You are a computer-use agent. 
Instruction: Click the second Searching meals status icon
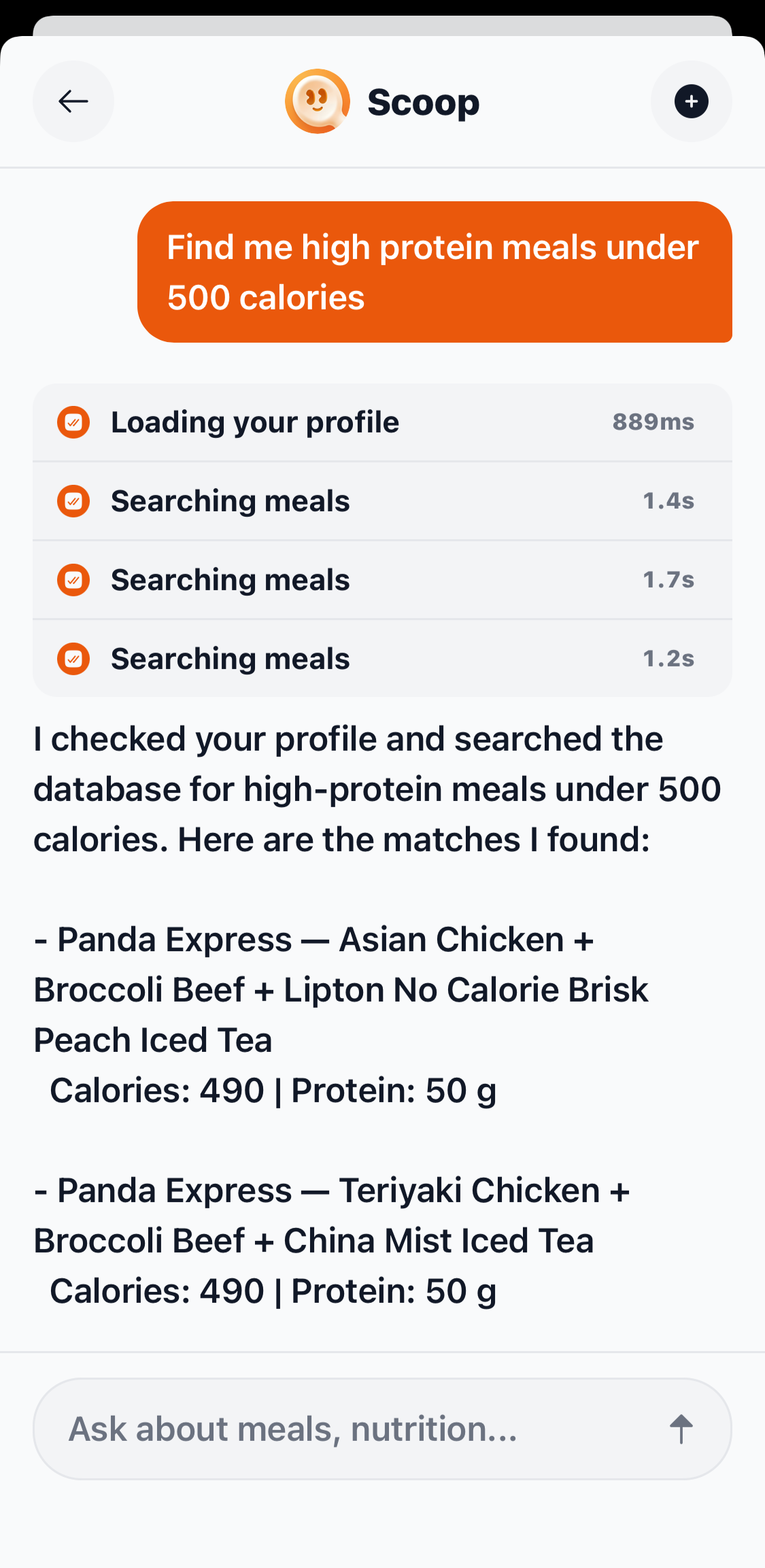click(x=73, y=580)
